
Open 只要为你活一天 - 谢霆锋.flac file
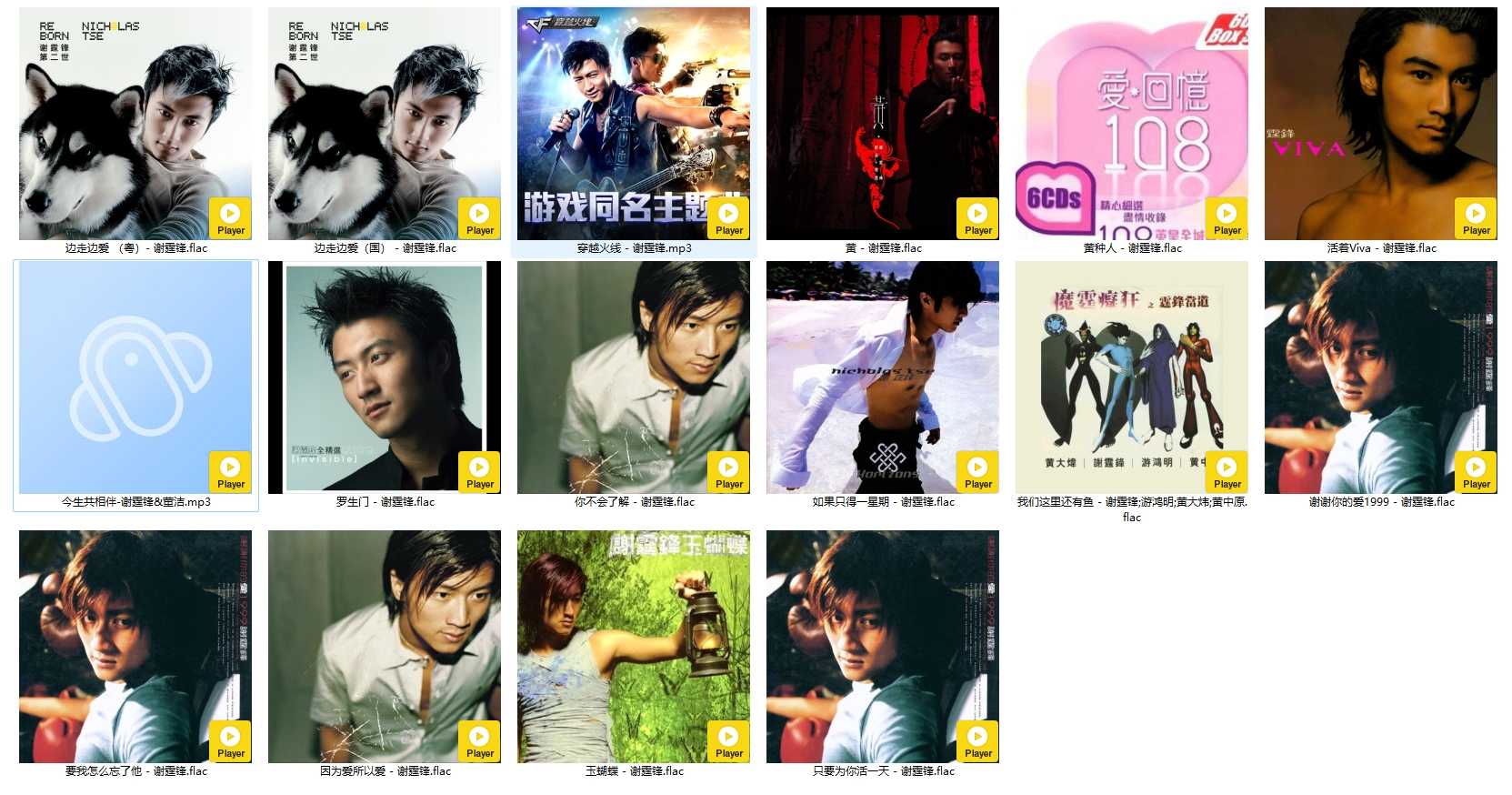pos(882,647)
